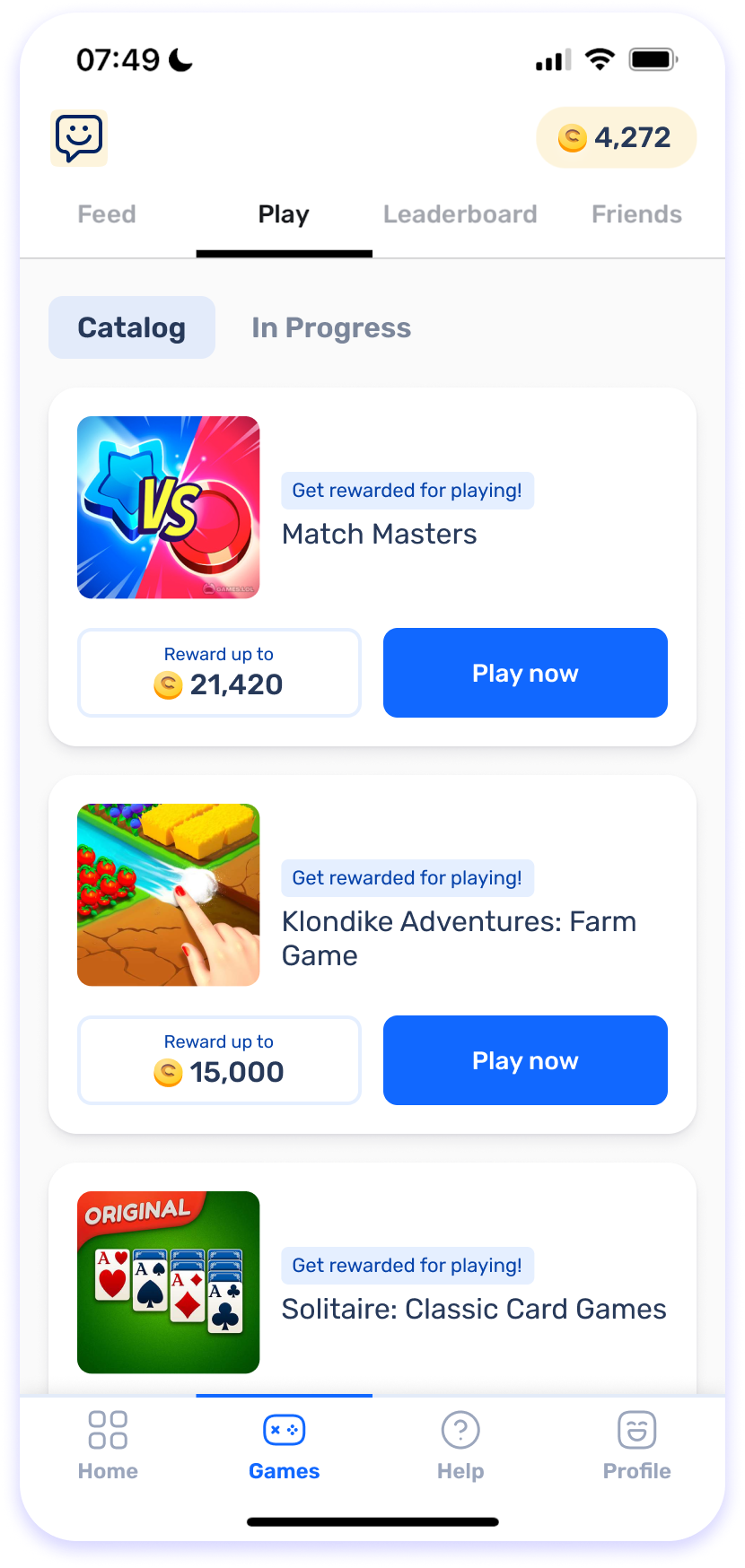Select the Play tab
The image size is (745, 1568).
click(x=284, y=214)
